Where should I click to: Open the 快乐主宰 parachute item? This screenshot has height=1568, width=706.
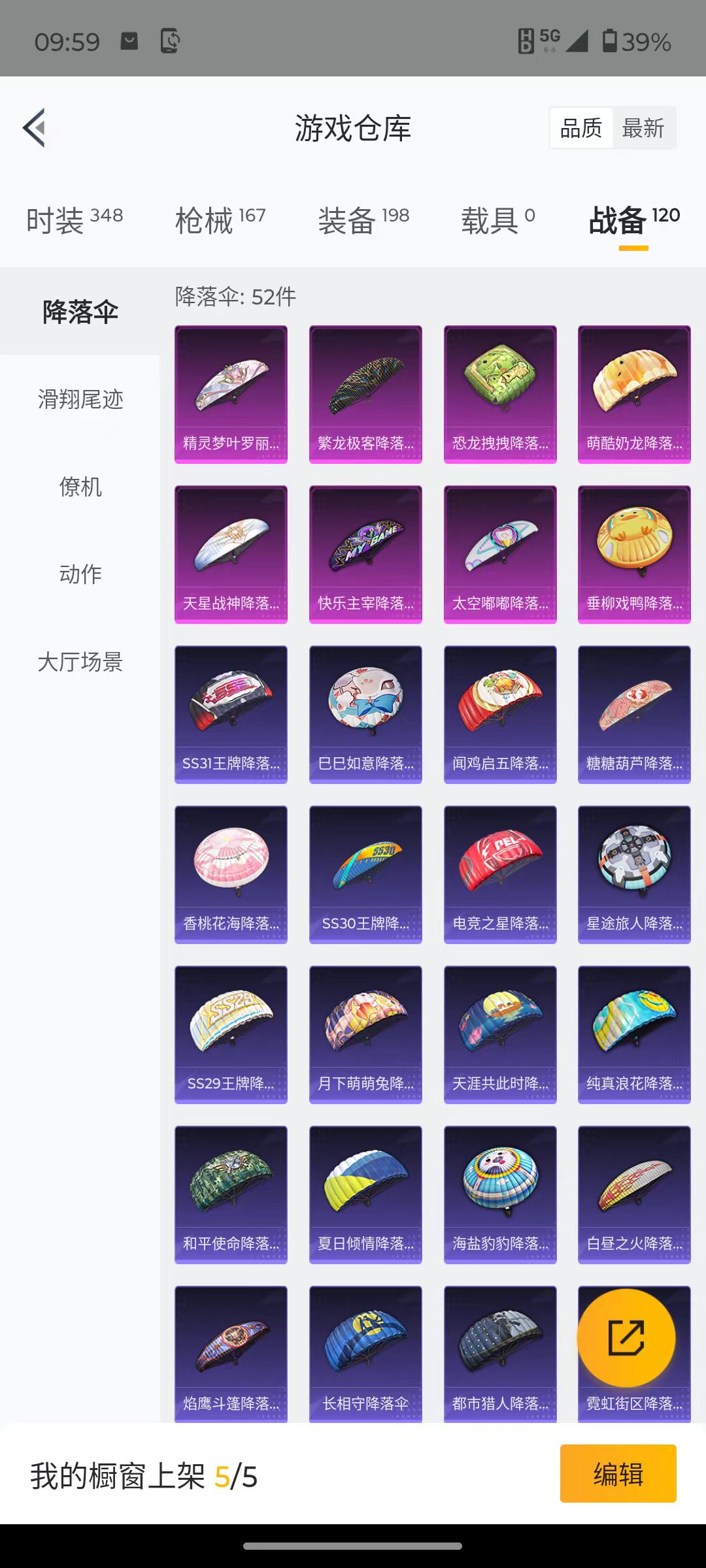[365, 555]
